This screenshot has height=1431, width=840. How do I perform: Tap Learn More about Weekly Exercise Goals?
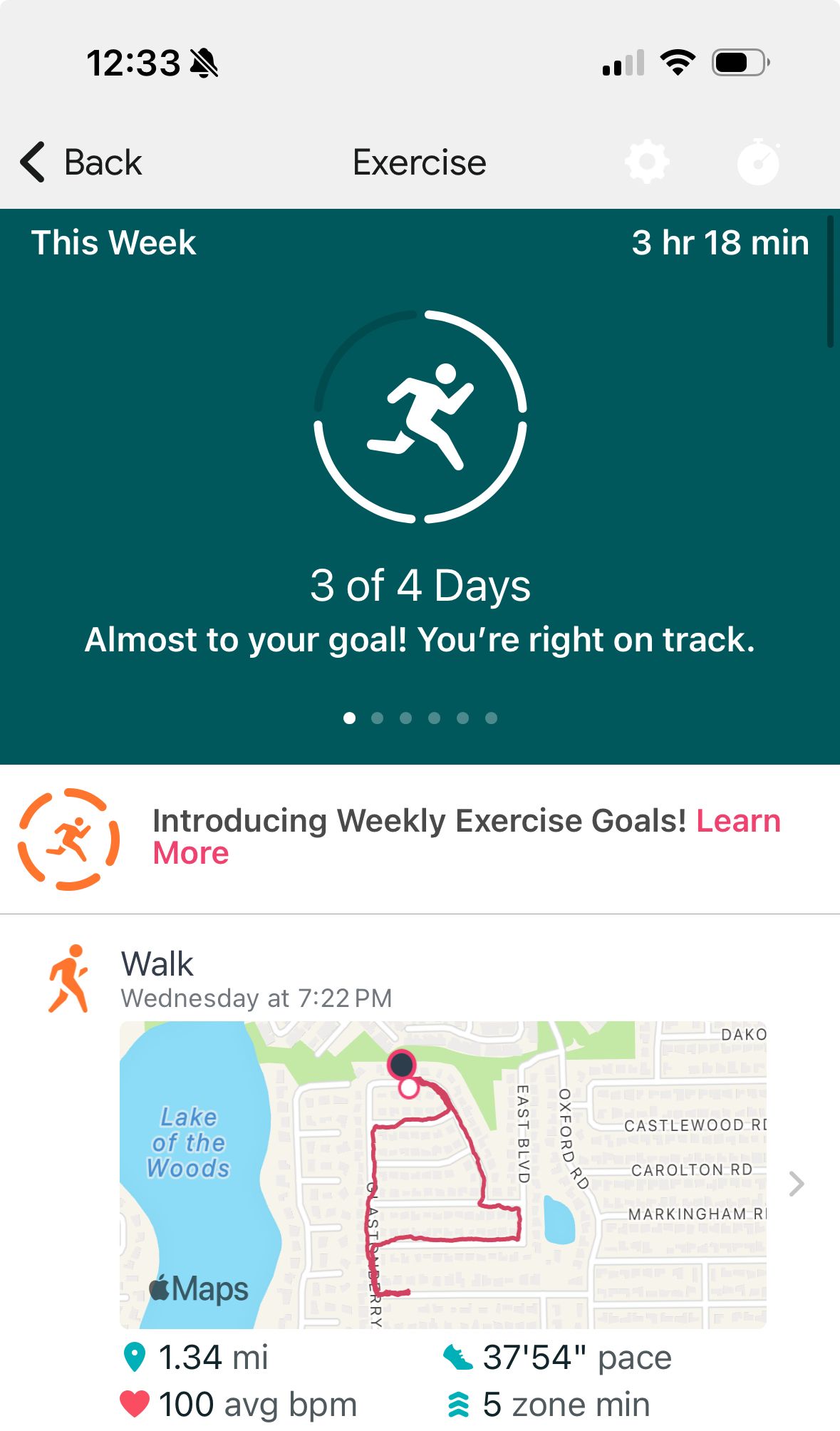(x=737, y=822)
